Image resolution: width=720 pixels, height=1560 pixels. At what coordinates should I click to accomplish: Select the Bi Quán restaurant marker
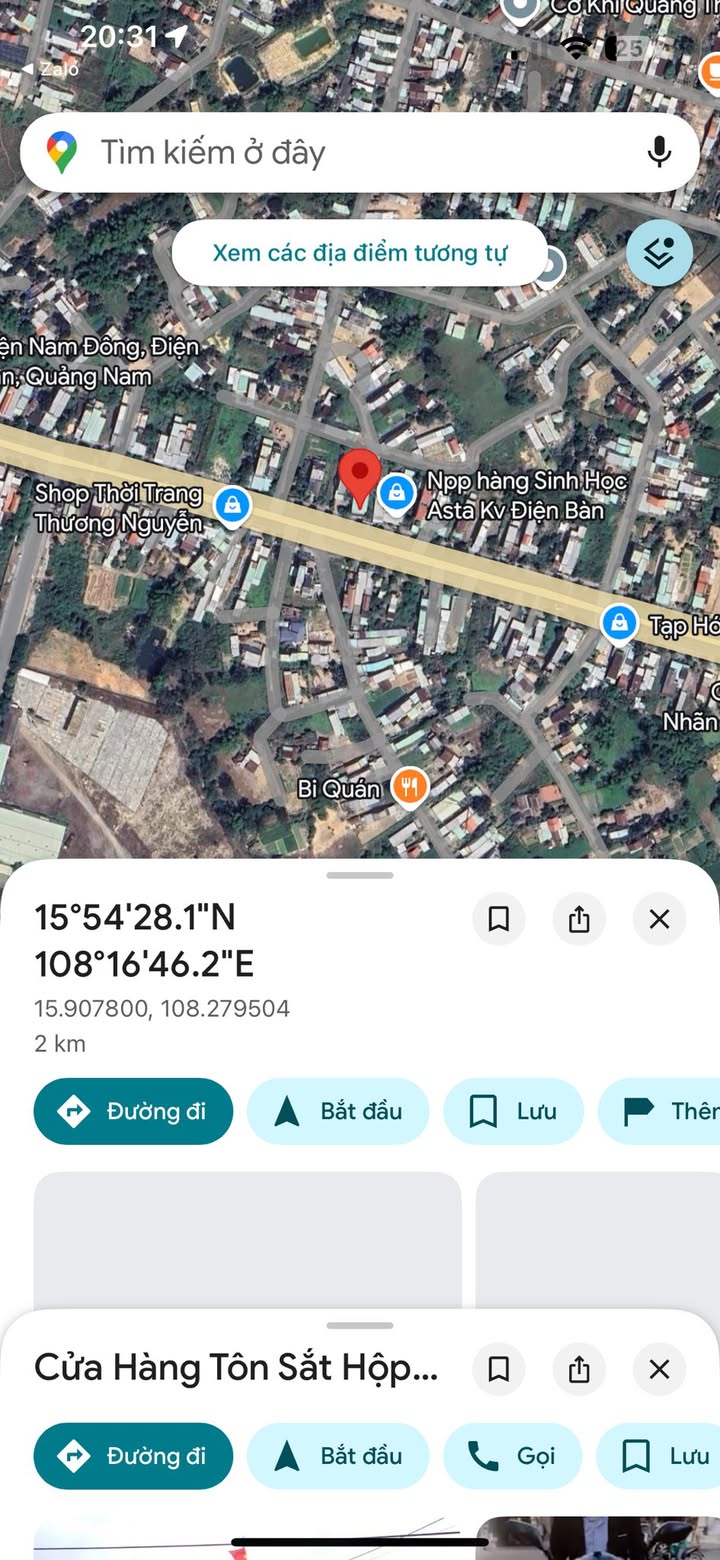point(409,787)
